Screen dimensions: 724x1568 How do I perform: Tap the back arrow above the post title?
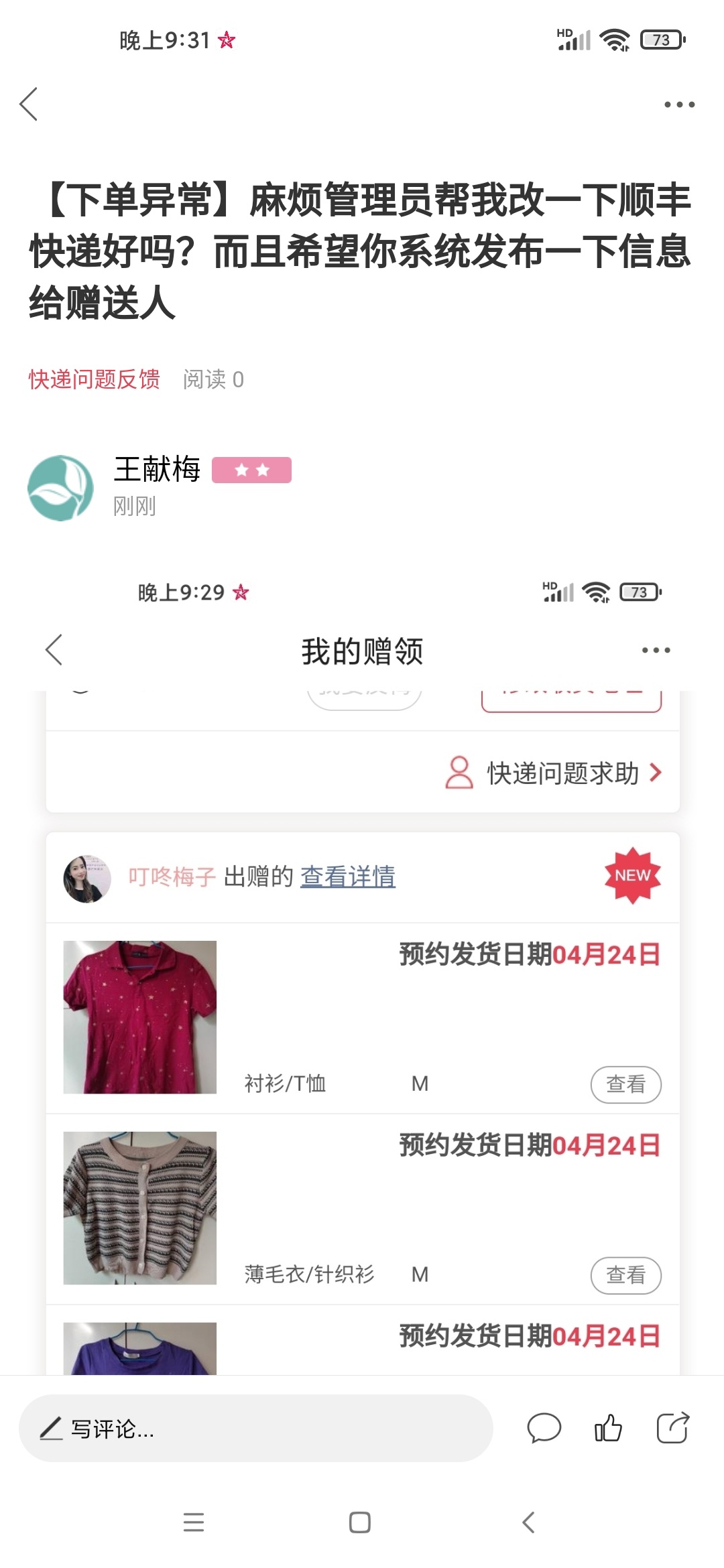point(29,105)
